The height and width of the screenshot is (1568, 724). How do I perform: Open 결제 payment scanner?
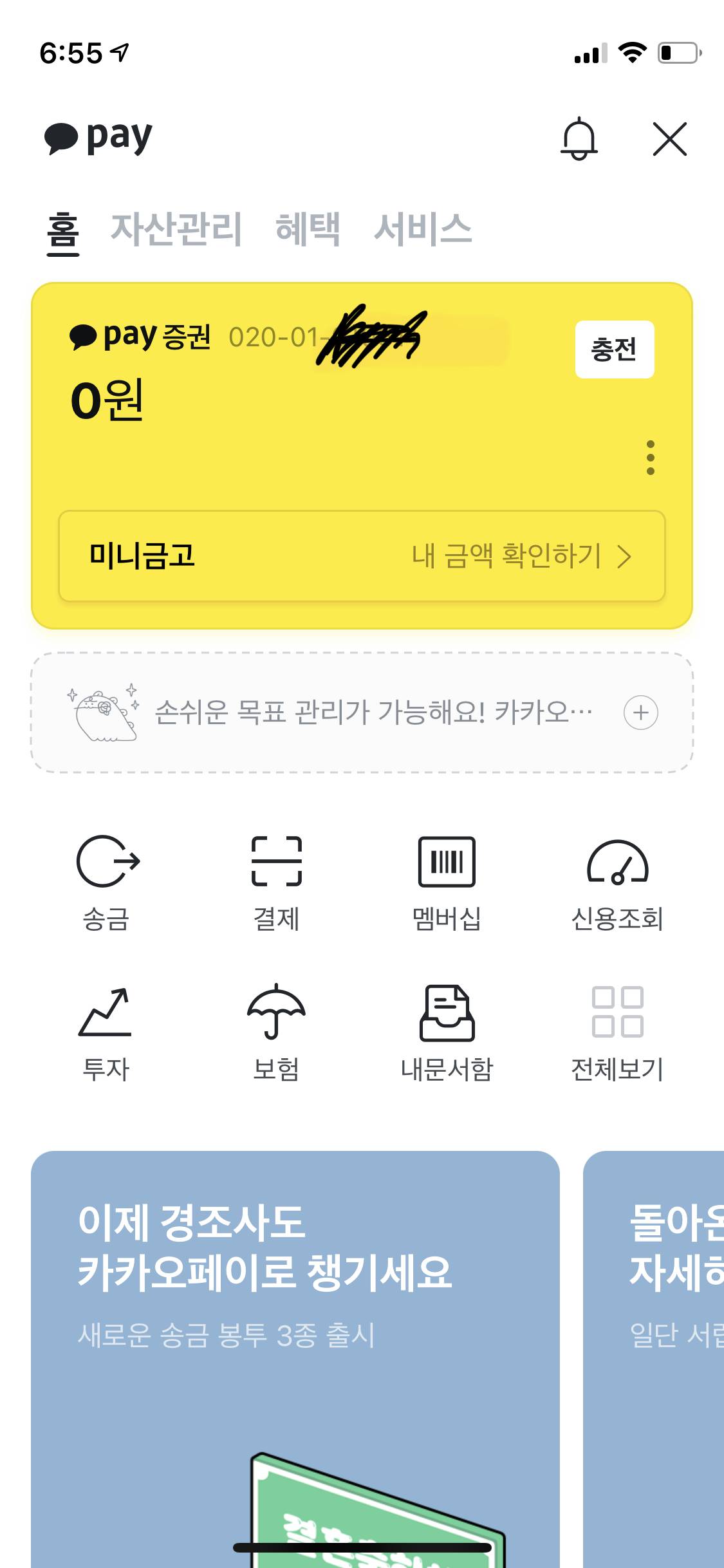point(277,882)
